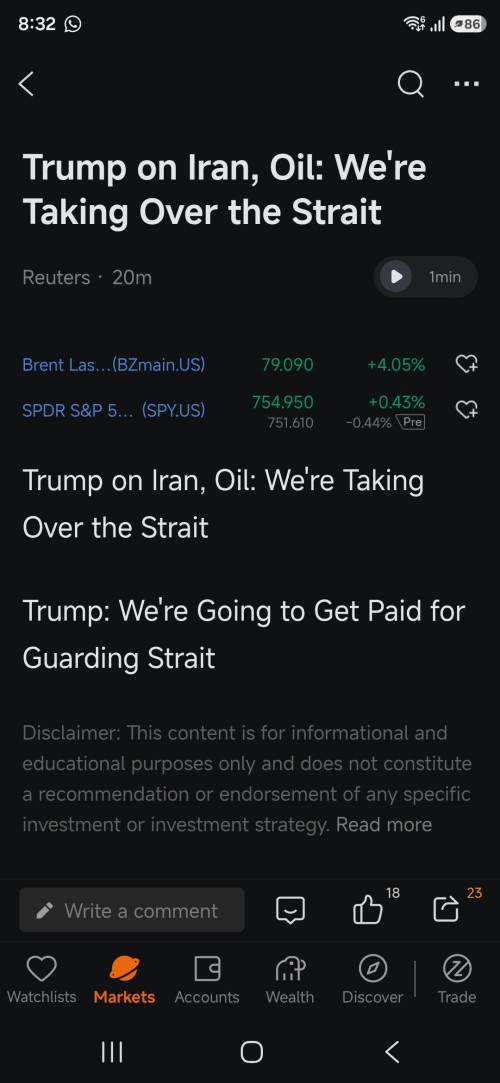The width and height of the screenshot is (500, 1083).
Task: Select the Markets tab
Action: (x=124, y=980)
